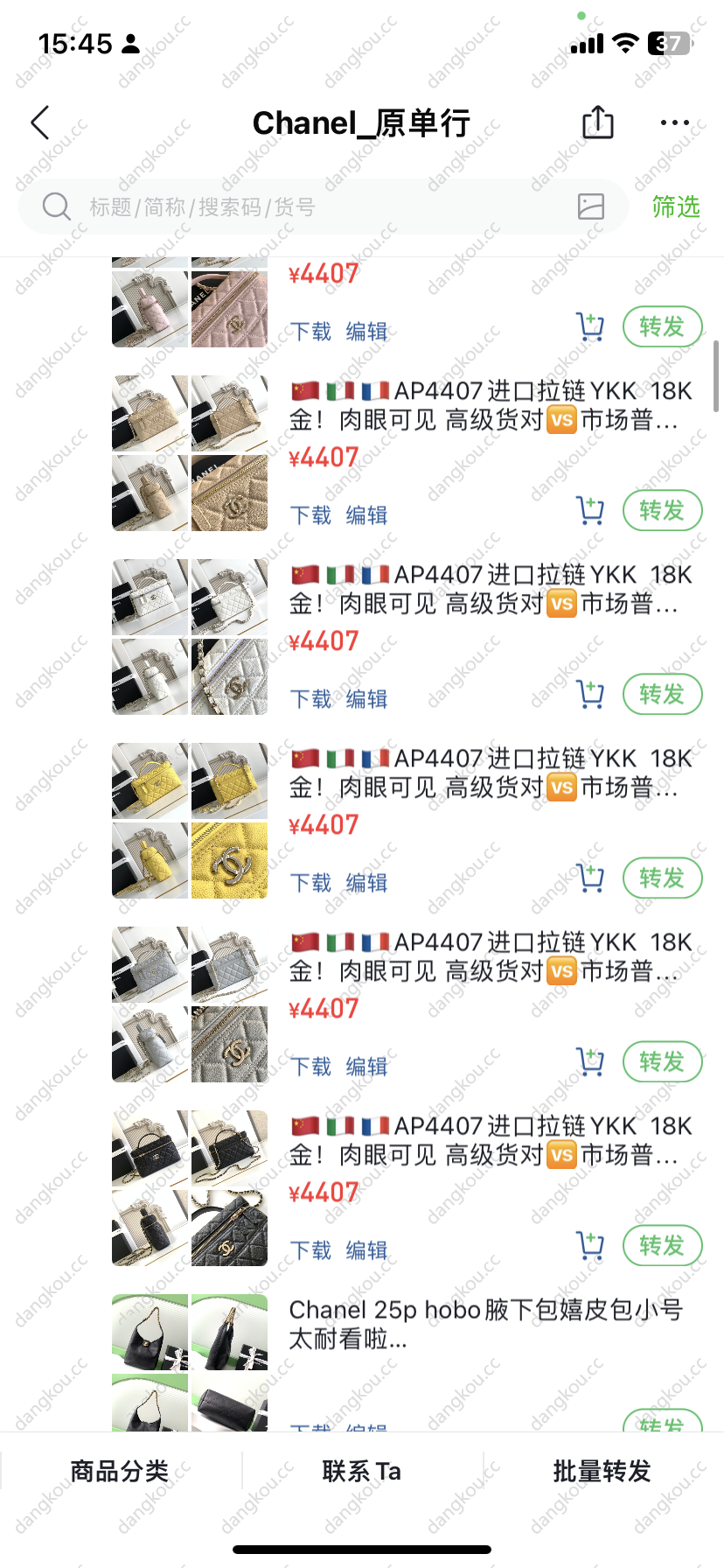Viewport: 724px width, 1568px height.
Task: Open the yellow bag product photos
Action: click(x=190, y=821)
